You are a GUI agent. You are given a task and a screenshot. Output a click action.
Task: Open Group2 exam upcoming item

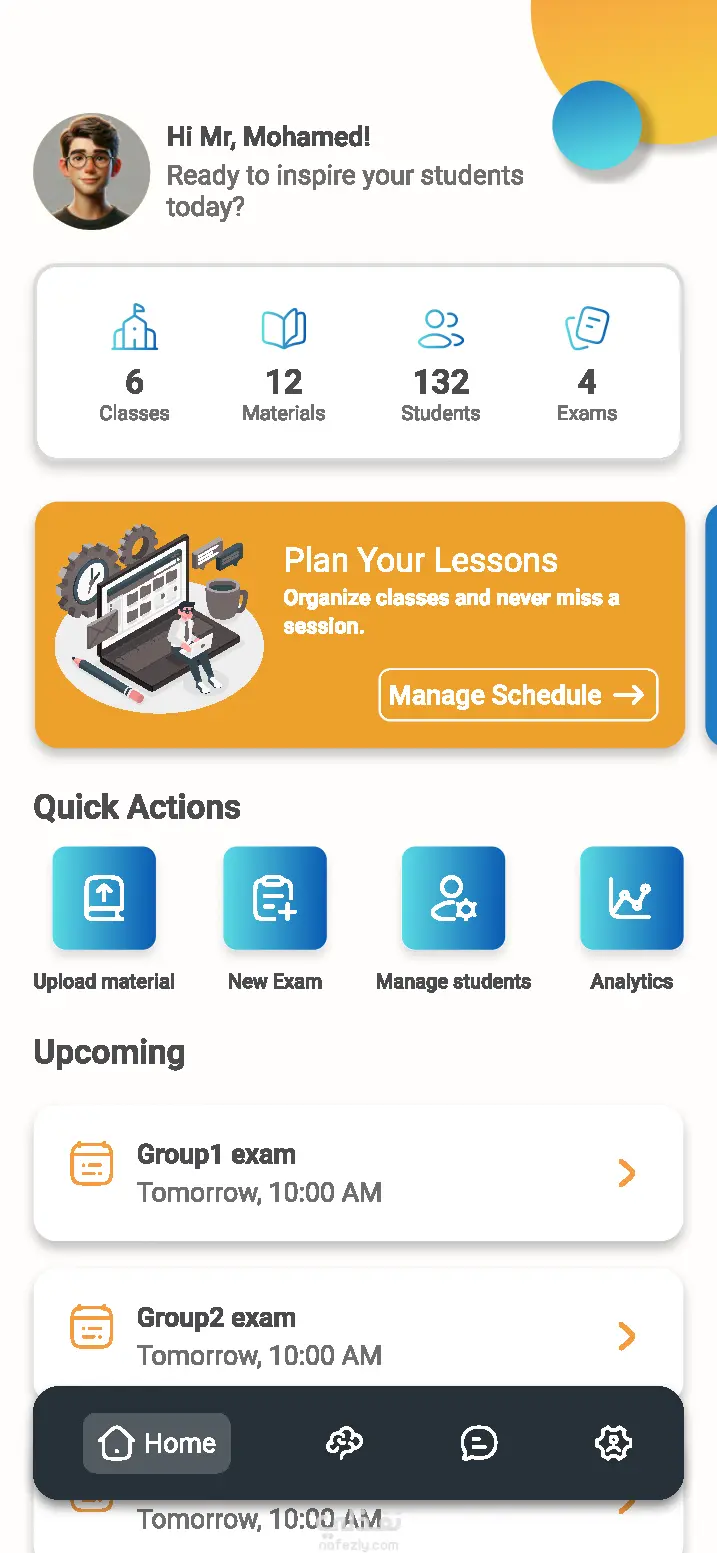[358, 1334]
